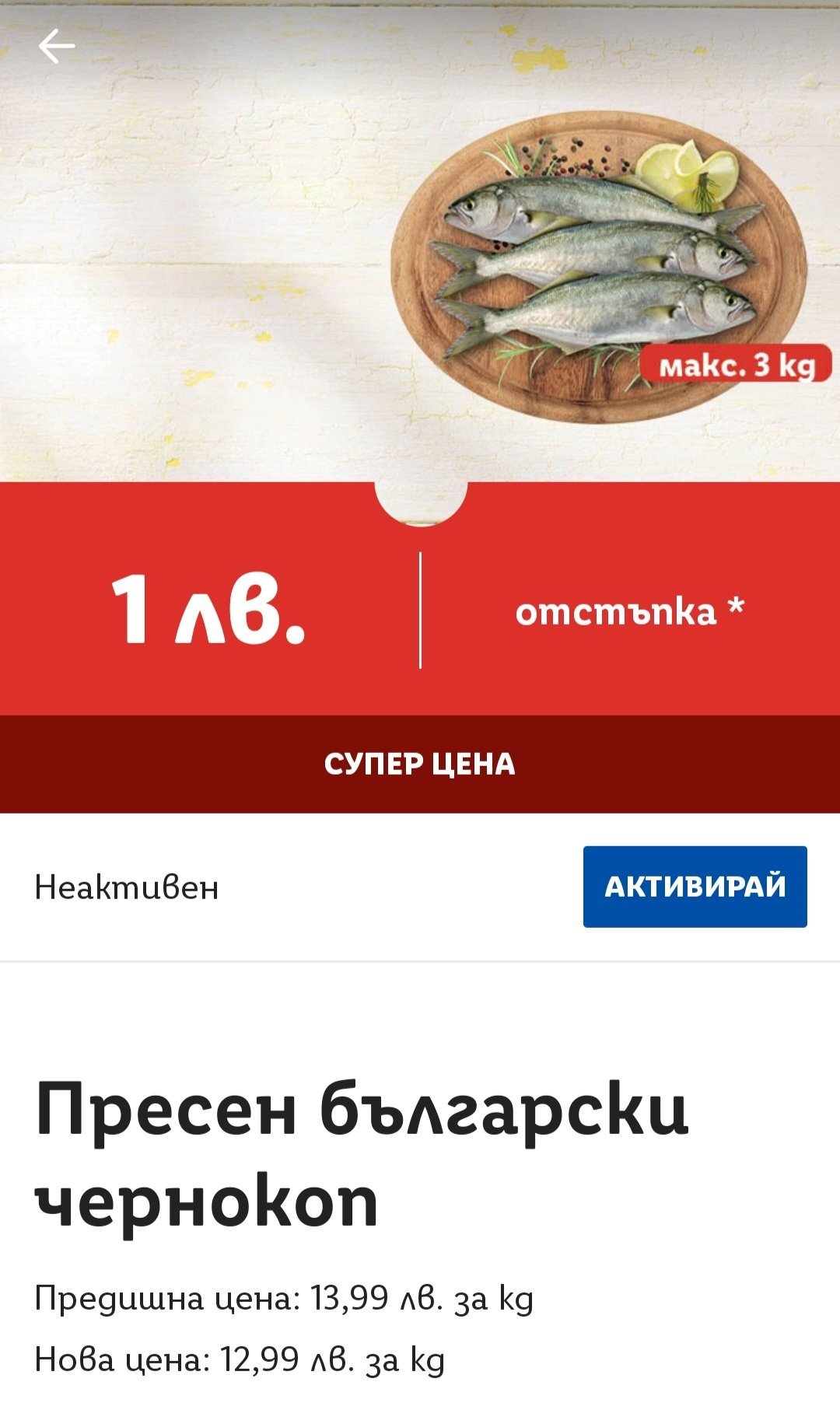Go back using the top-left arrow
This screenshot has width=840, height=1417.
pos(57,47)
